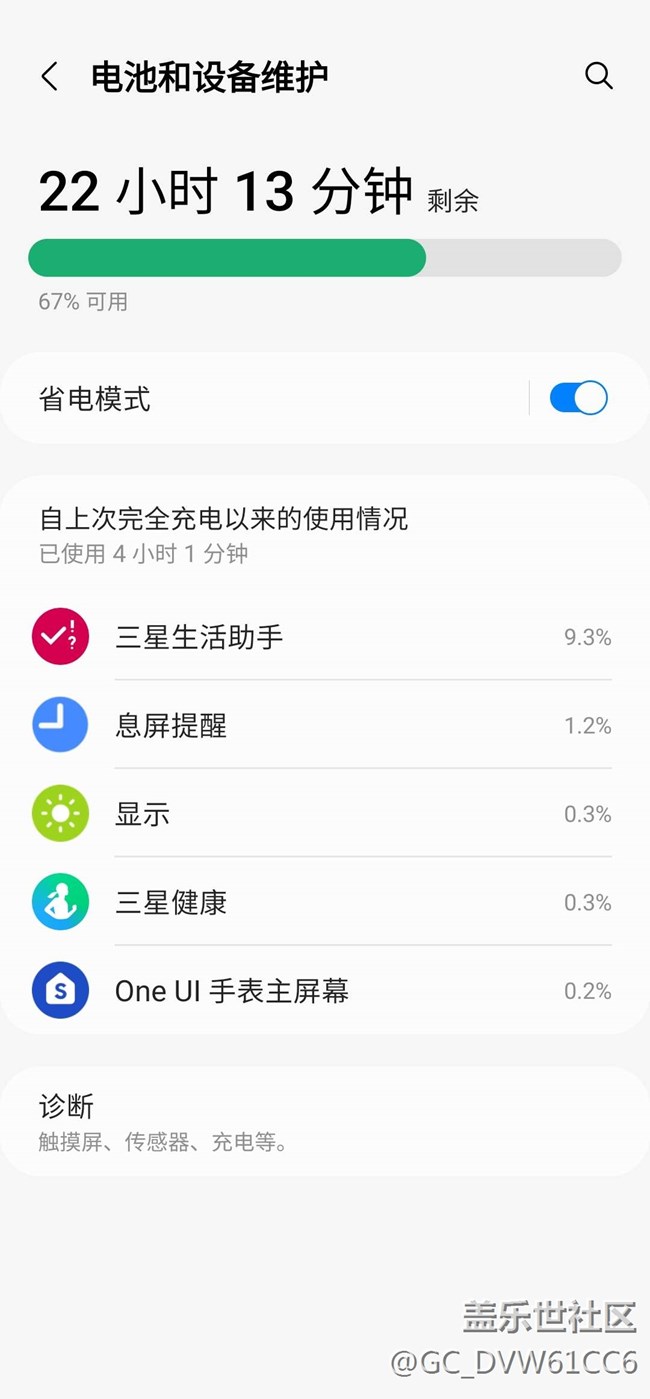Screen dimensions: 650x1399
Task: Open the search icon
Action: 598,76
